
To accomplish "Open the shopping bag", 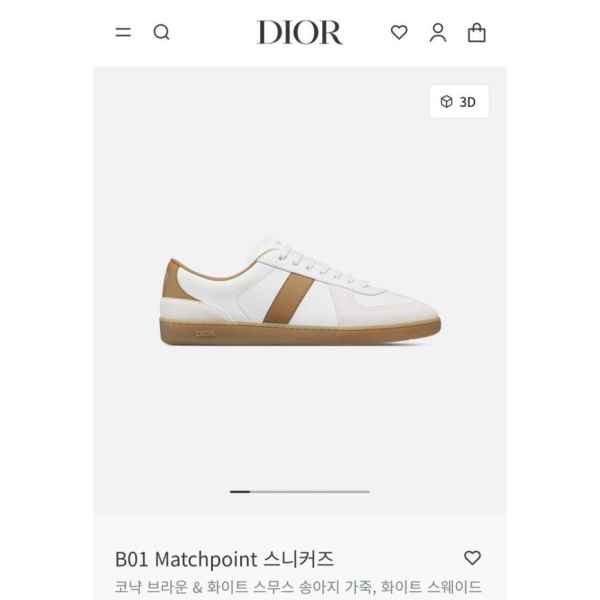I will click(477, 33).
